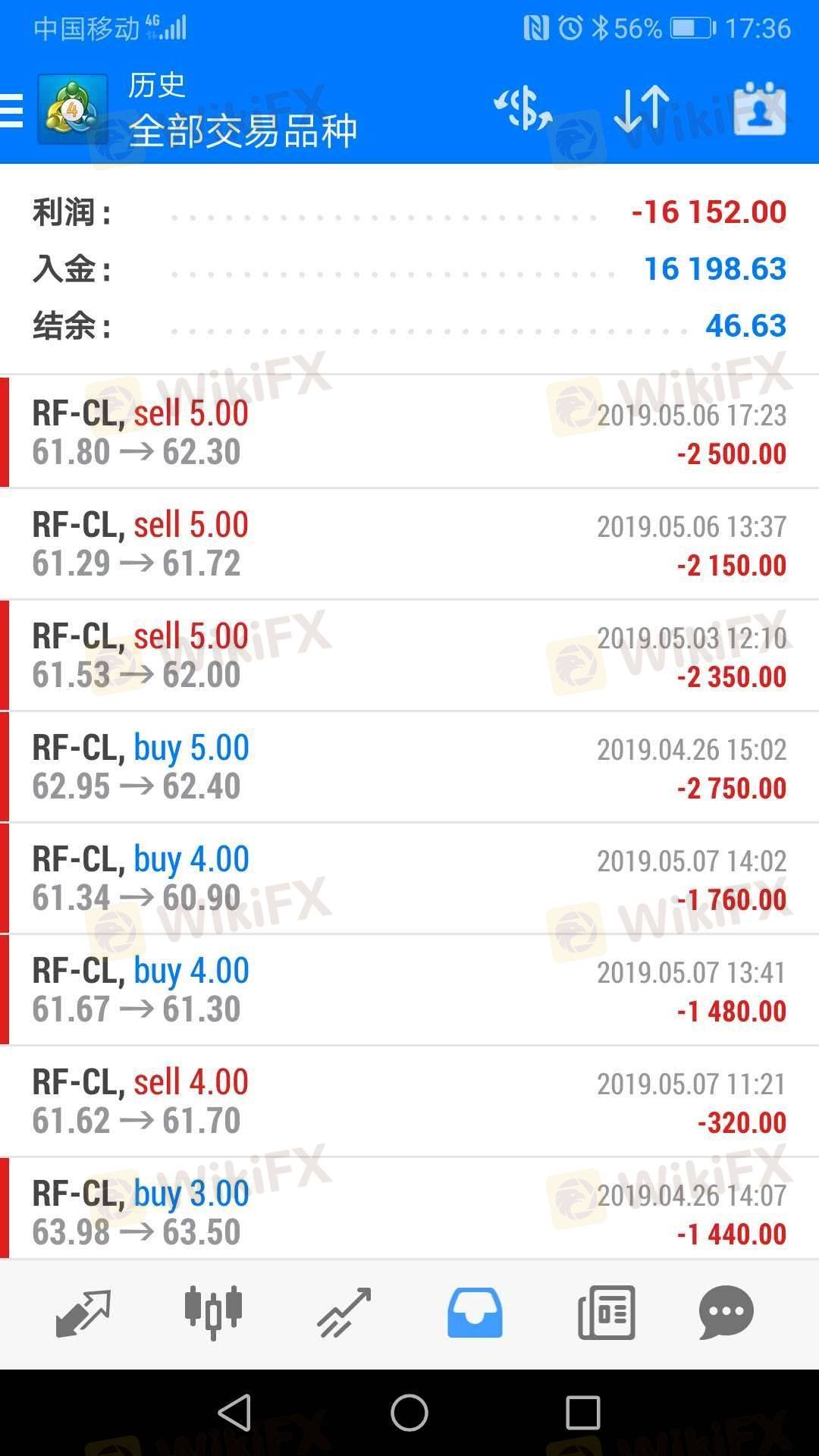
Task: View the buy 5.00 trade from 2019.04.26 15:02
Action: click(409, 767)
